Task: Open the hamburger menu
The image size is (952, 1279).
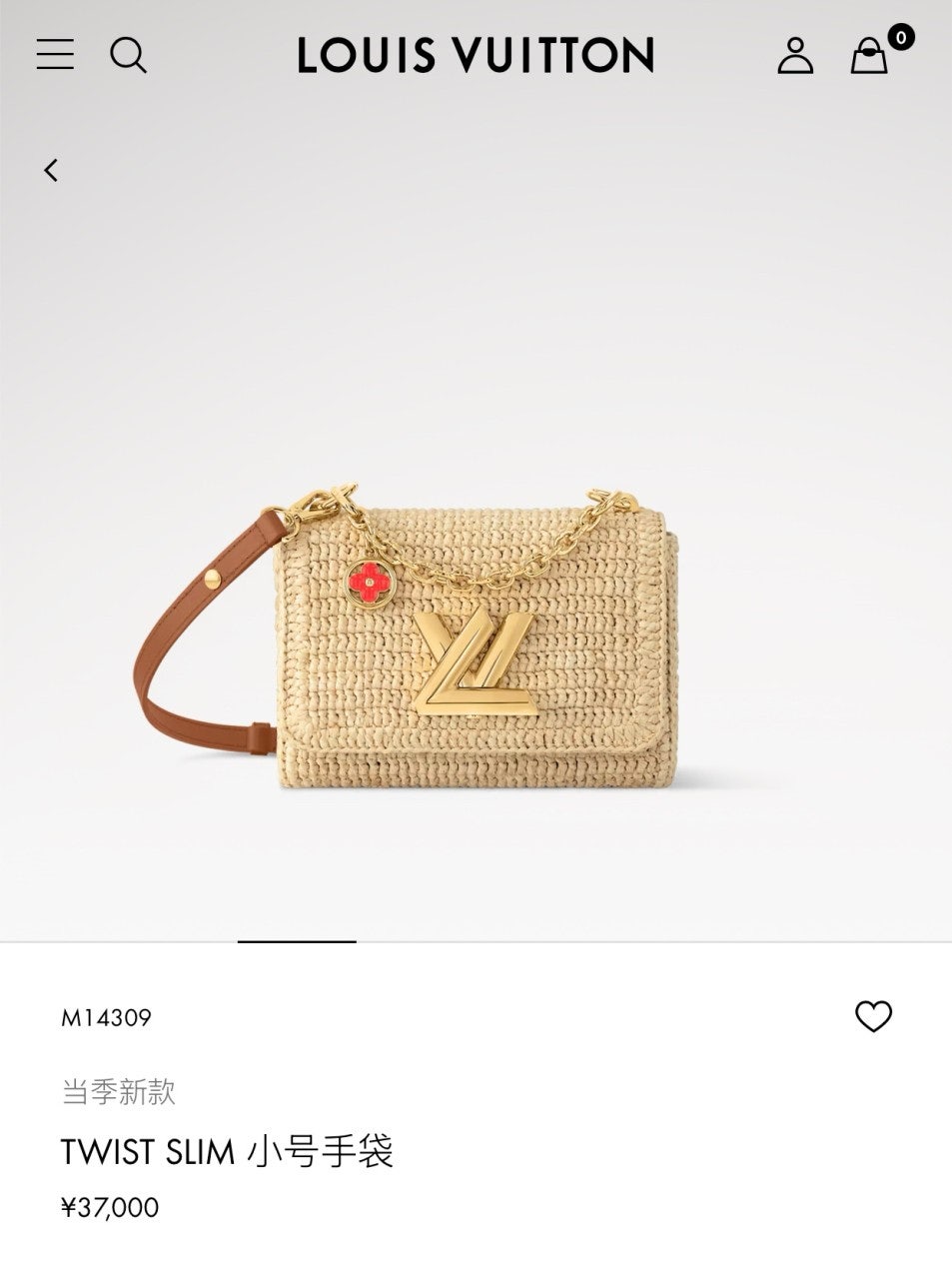Action: (x=55, y=54)
